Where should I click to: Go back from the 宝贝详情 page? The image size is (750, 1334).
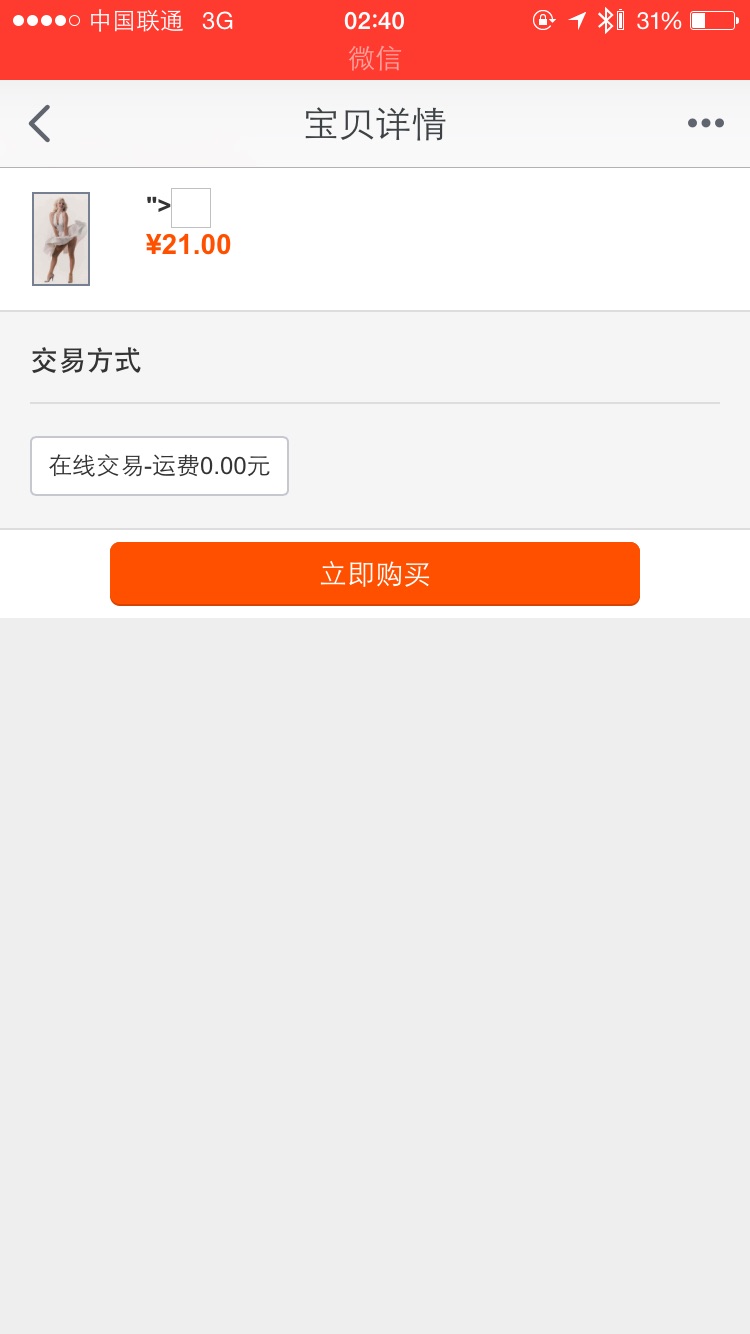pos(39,124)
